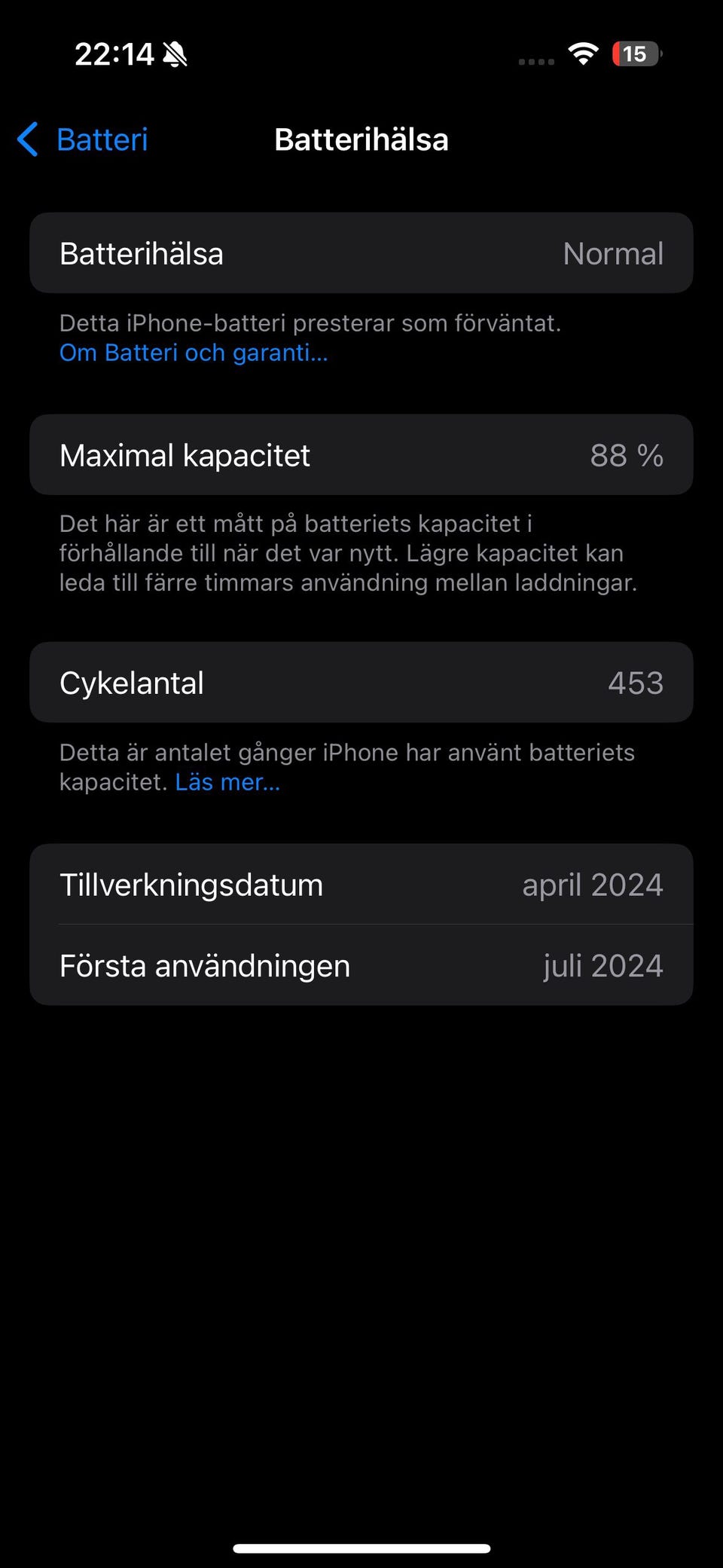This screenshot has height=1568, width=723.
Task: Open the Om Batteri och garanti link
Action: tap(194, 353)
